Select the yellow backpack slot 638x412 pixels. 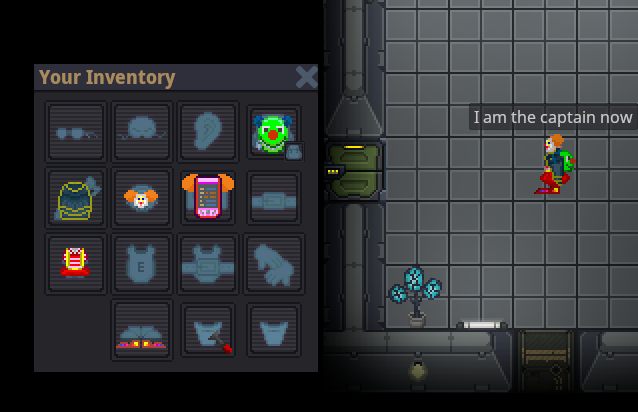[76, 198]
